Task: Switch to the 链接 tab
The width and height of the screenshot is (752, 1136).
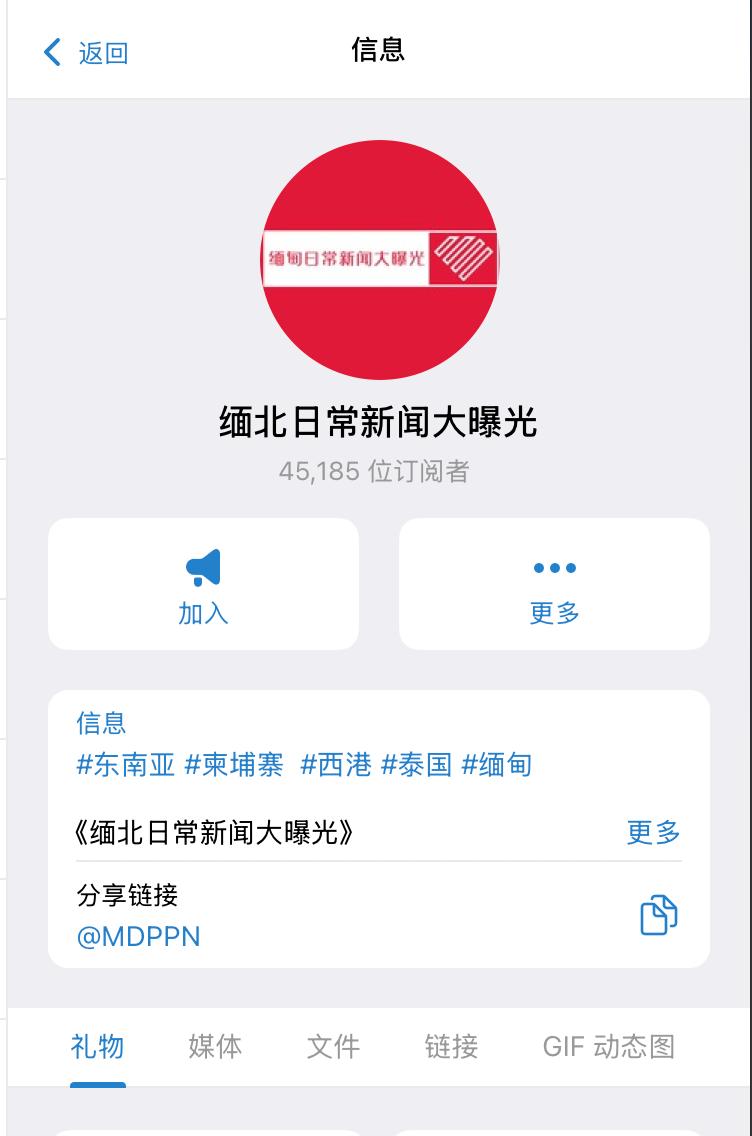Action: point(451,1047)
